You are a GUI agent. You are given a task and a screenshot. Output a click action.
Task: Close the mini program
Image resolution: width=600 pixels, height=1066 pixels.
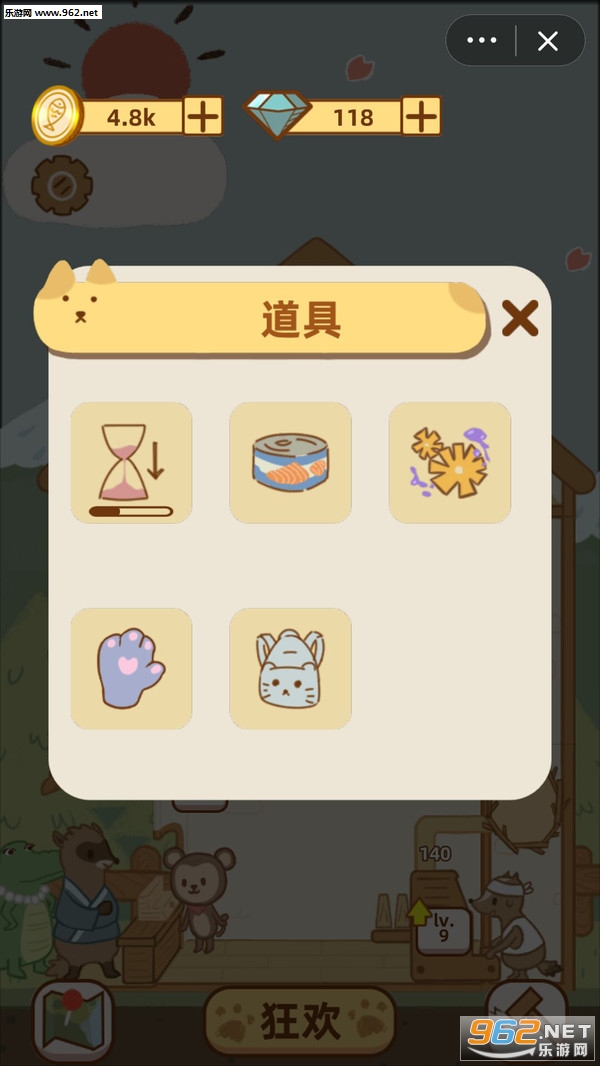[x=548, y=41]
